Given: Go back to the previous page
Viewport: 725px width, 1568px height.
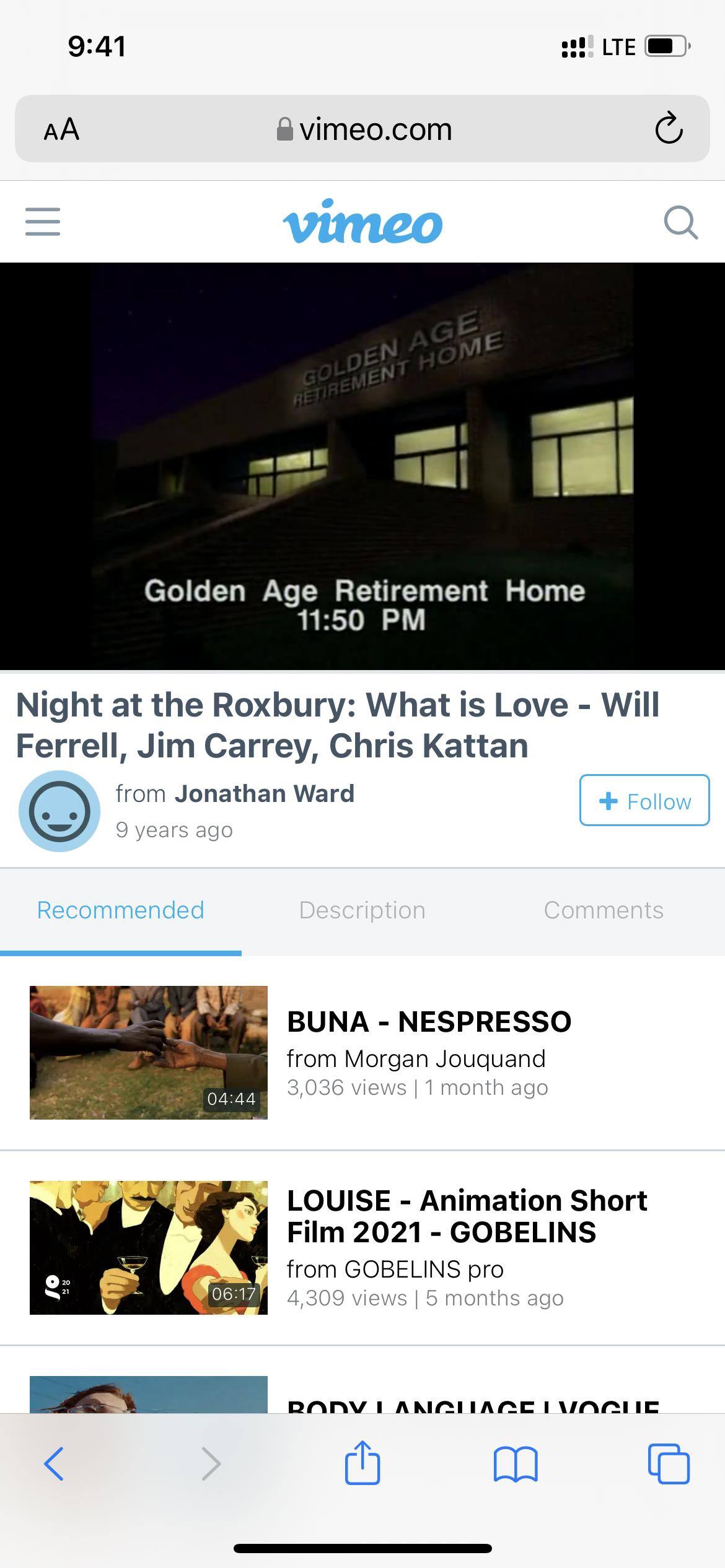Looking at the screenshot, I should coord(54,1464).
